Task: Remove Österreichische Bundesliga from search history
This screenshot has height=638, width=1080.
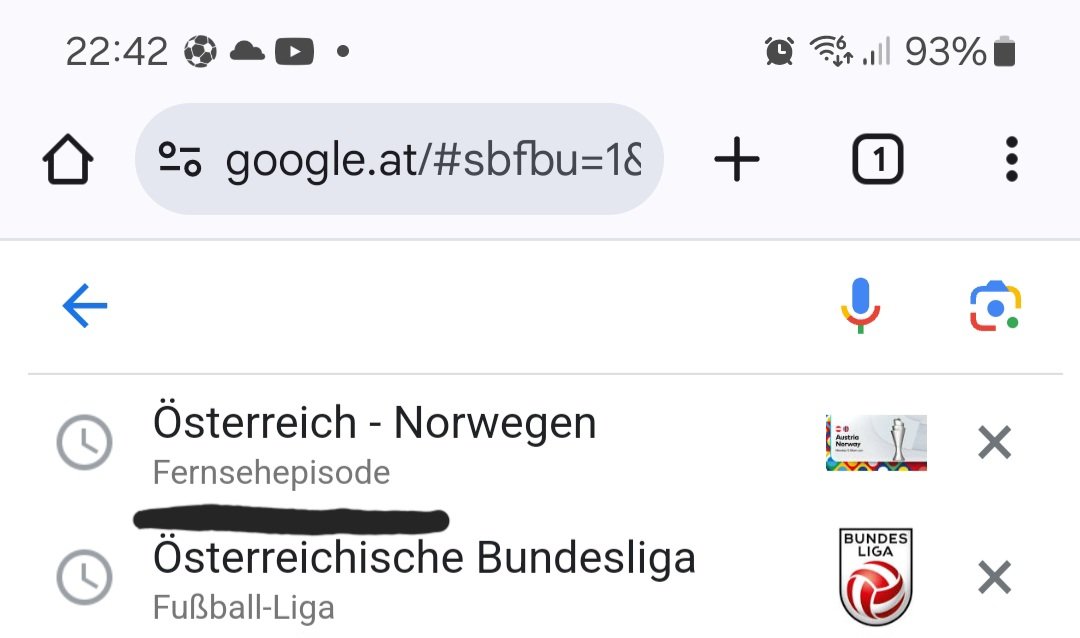Action: (x=994, y=577)
